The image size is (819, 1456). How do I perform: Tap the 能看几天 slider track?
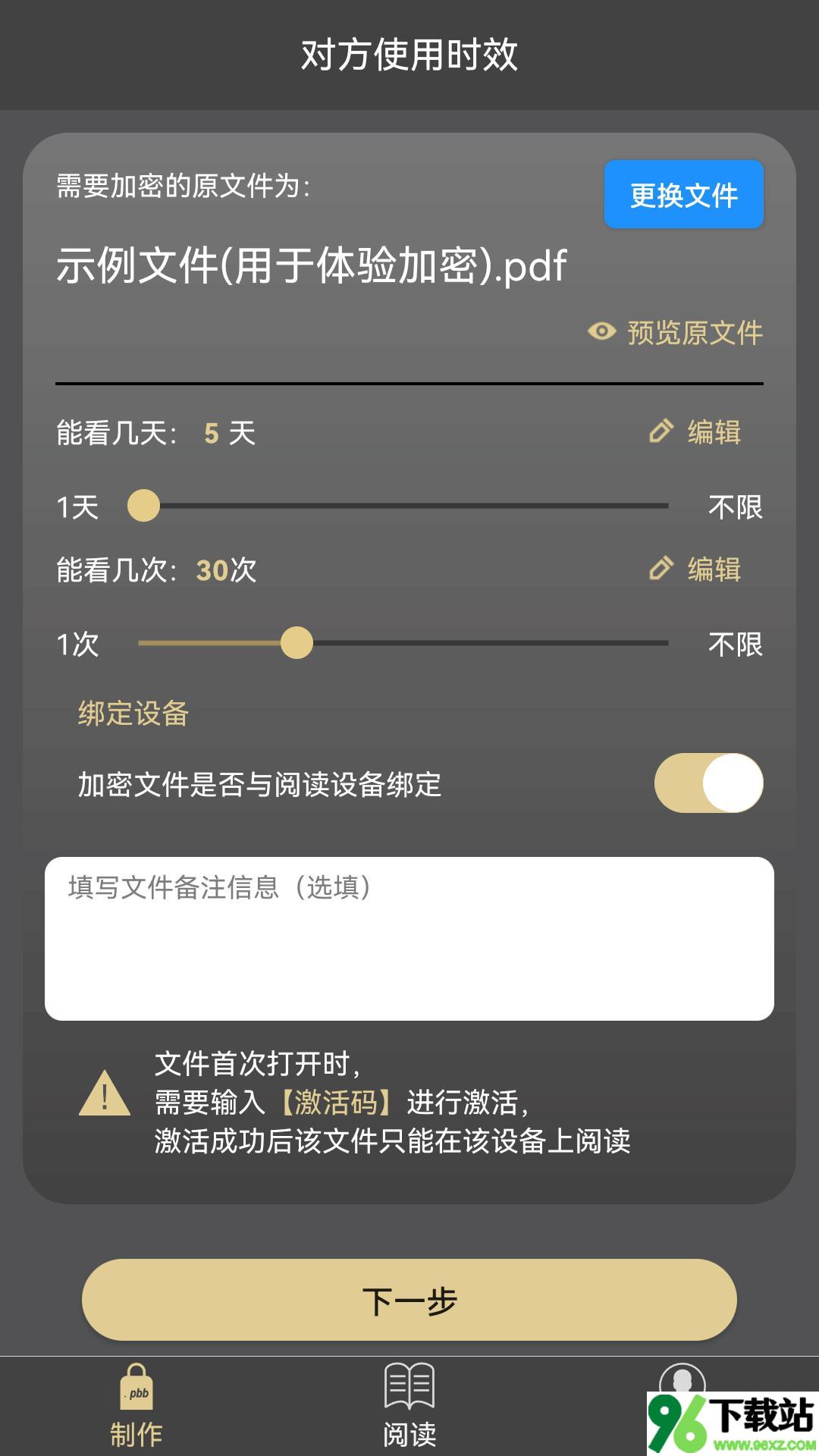click(x=398, y=506)
